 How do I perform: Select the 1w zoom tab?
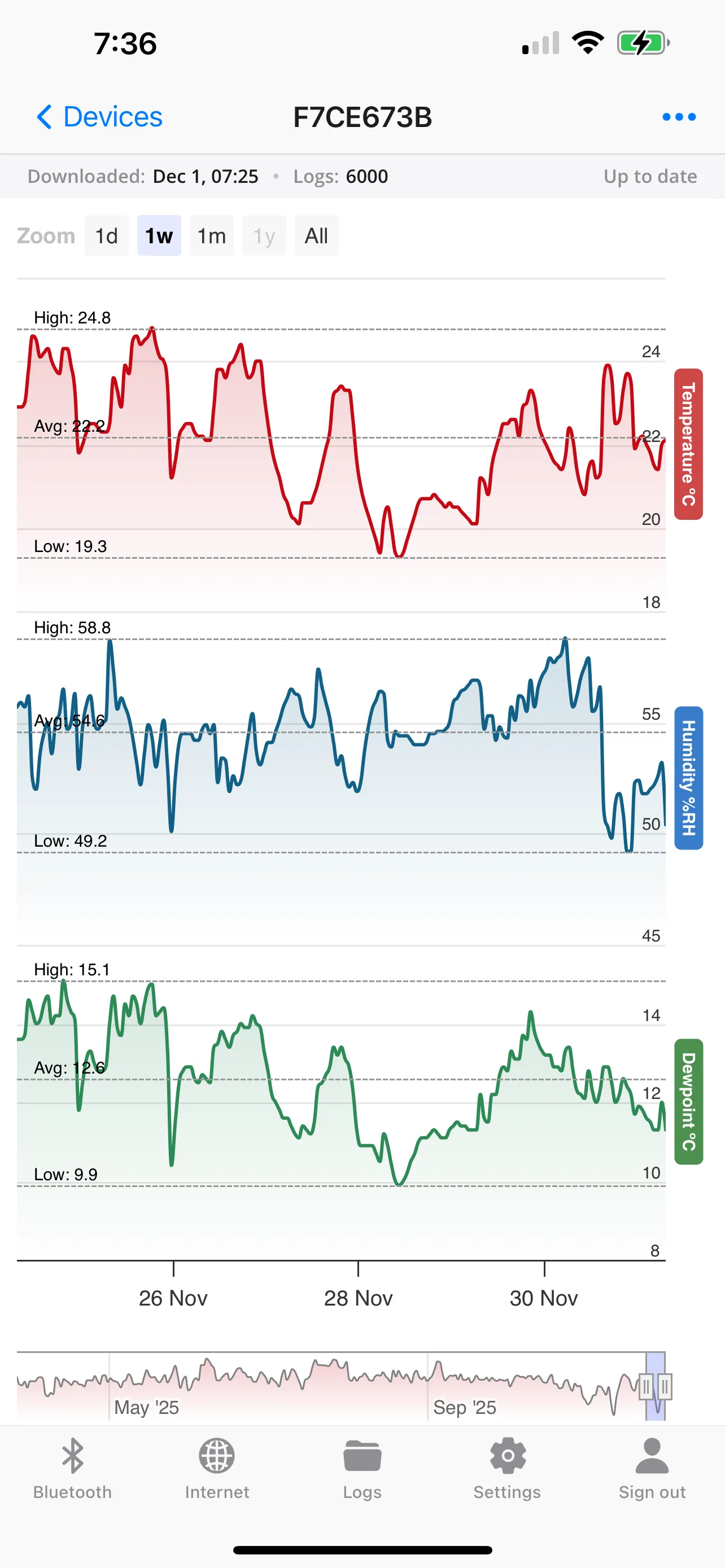click(159, 235)
